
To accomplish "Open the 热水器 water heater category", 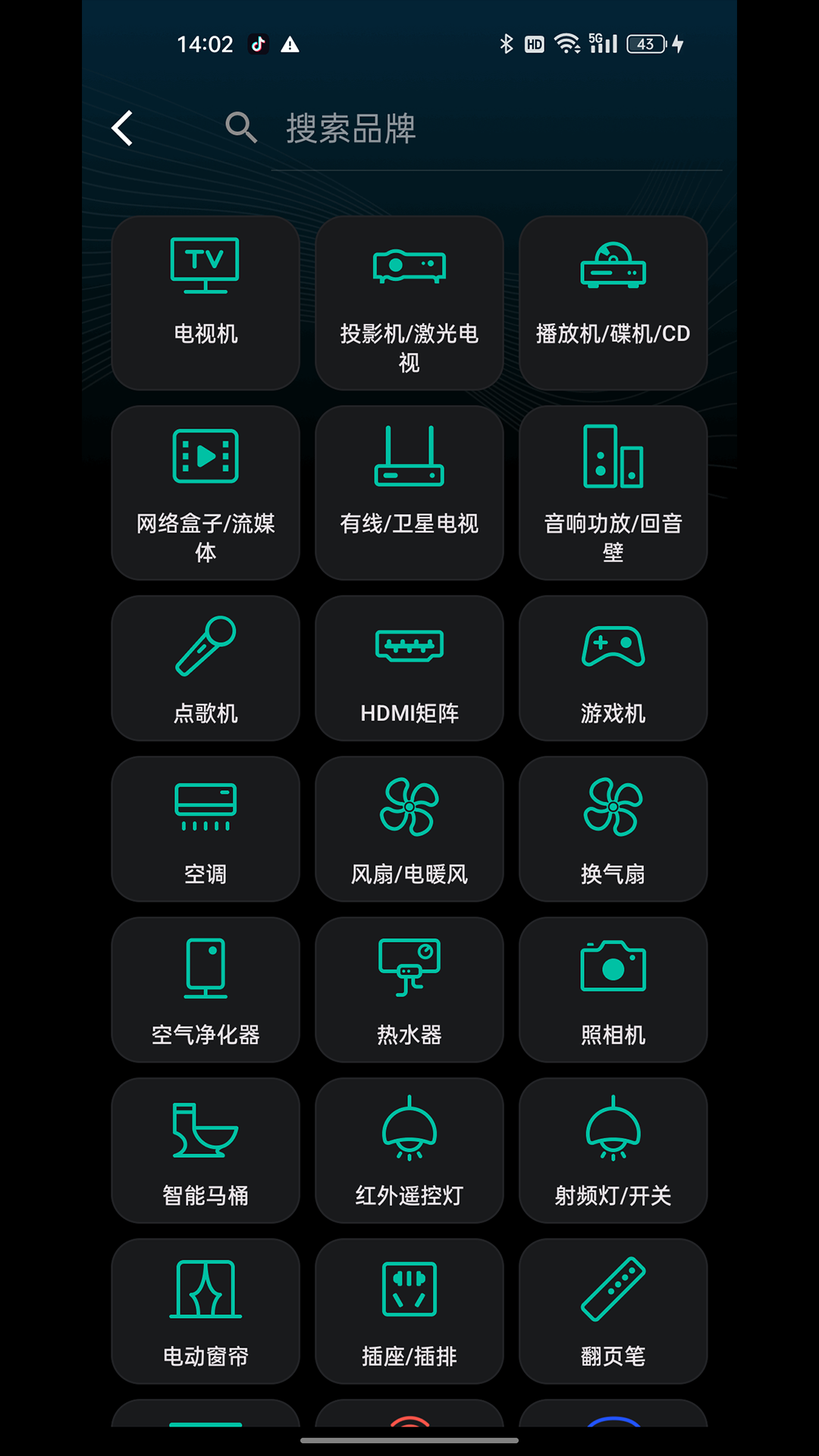I will [x=409, y=990].
